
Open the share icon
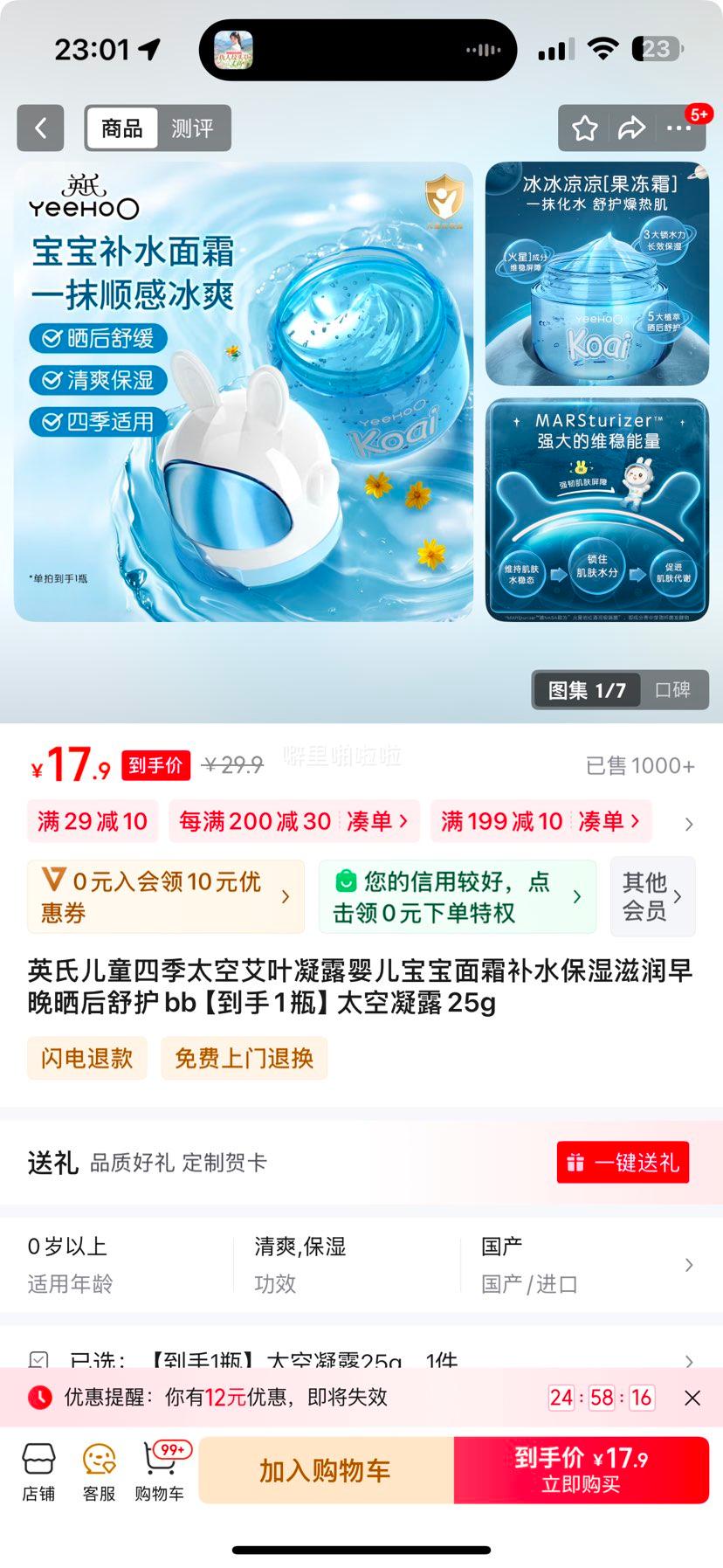[x=630, y=128]
